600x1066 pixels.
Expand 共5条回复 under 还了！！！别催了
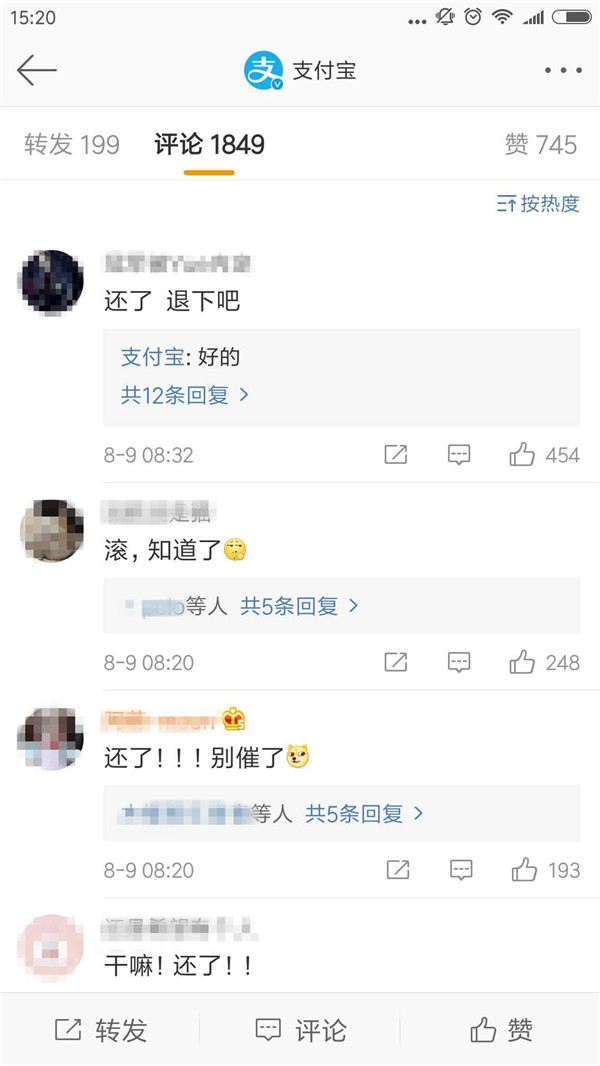(364, 813)
